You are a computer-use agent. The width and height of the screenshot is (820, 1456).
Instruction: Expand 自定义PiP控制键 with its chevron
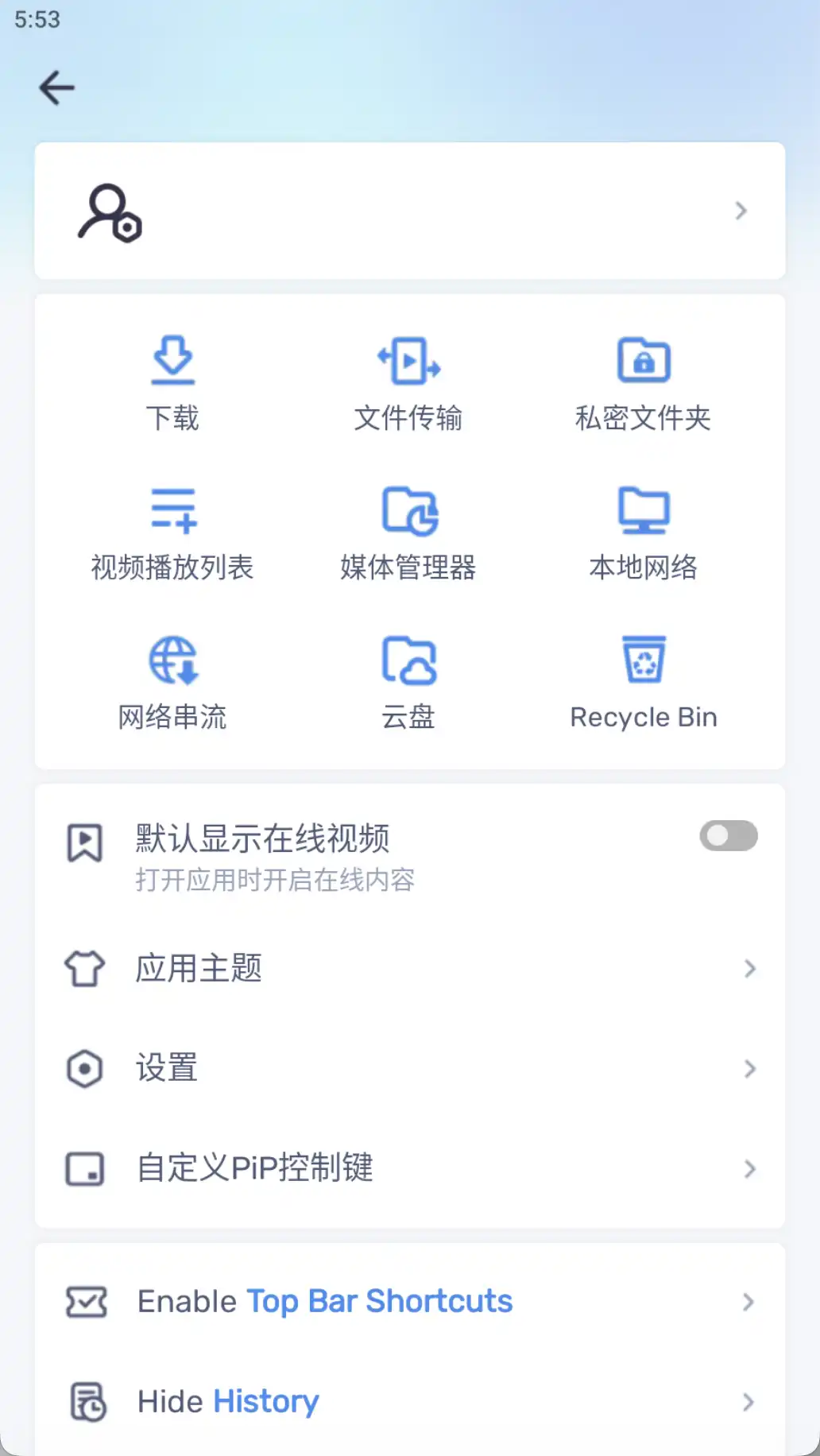[749, 1168]
